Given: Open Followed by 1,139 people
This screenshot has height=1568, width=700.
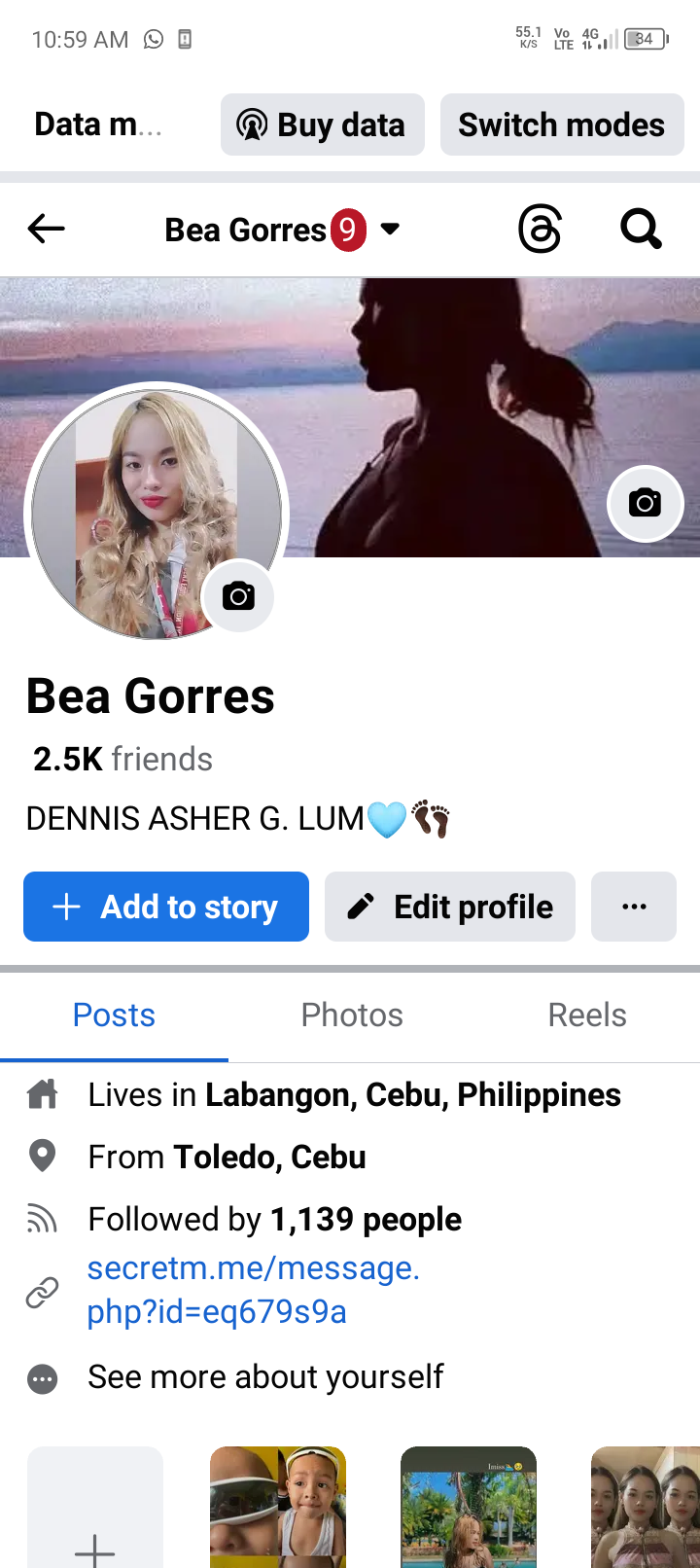Looking at the screenshot, I should click(274, 1219).
